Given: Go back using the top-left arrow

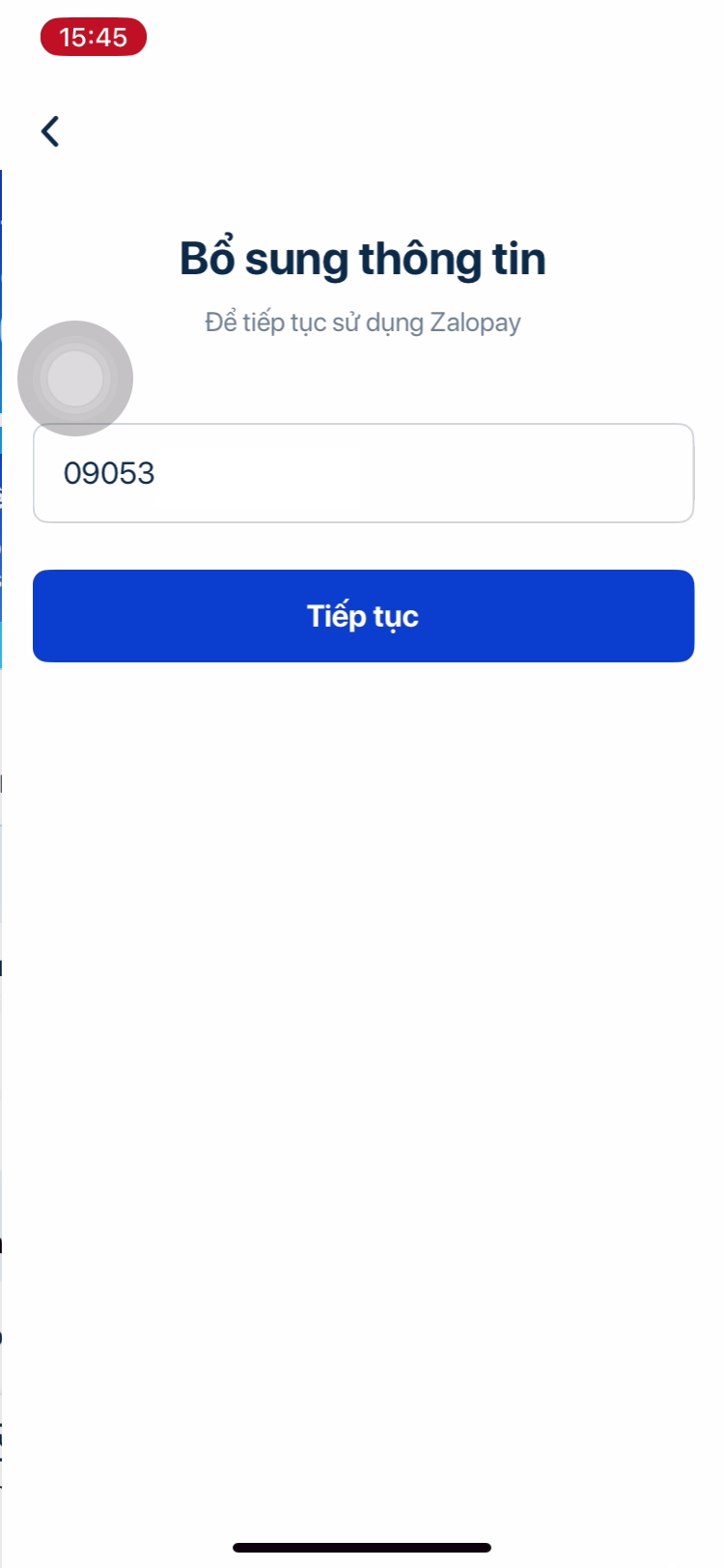Looking at the screenshot, I should (x=50, y=131).
